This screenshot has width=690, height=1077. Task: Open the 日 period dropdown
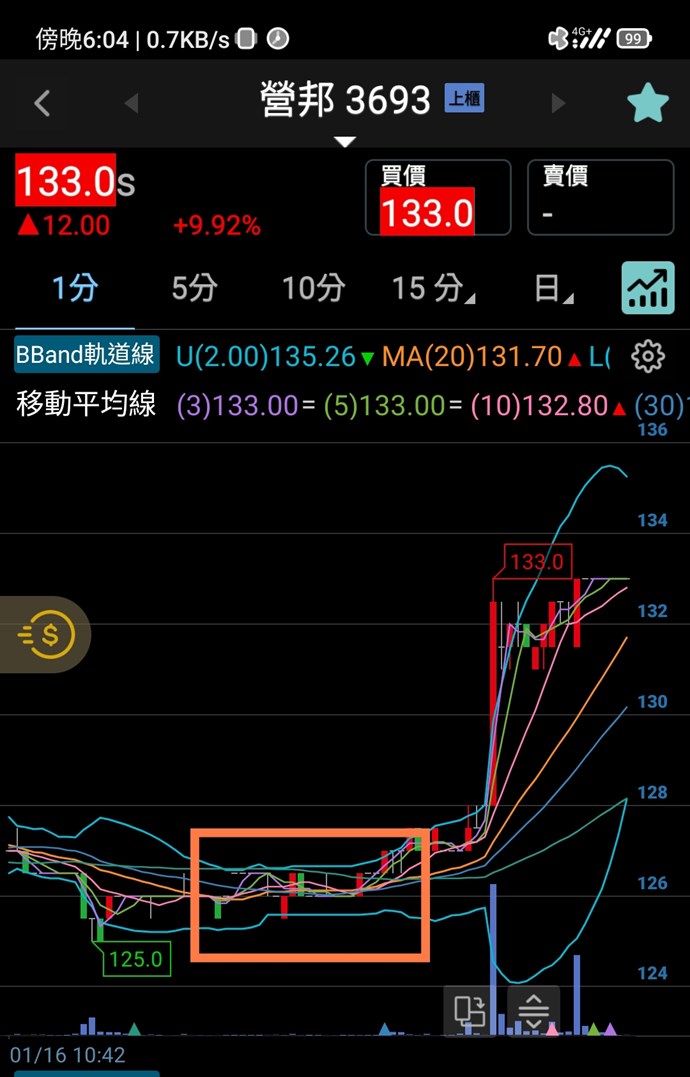tap(553, 289)
